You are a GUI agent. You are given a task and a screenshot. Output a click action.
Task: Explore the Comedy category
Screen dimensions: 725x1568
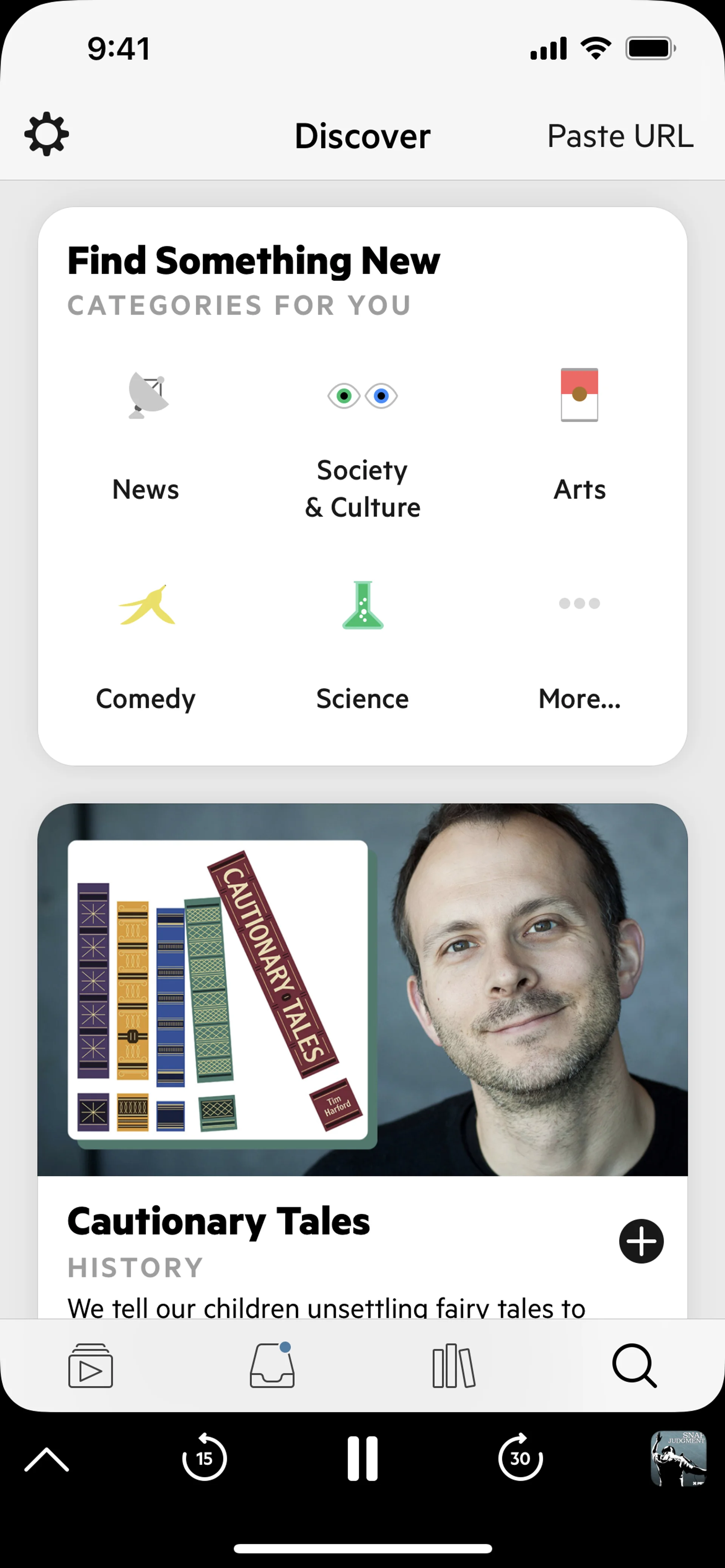[146, 645]
